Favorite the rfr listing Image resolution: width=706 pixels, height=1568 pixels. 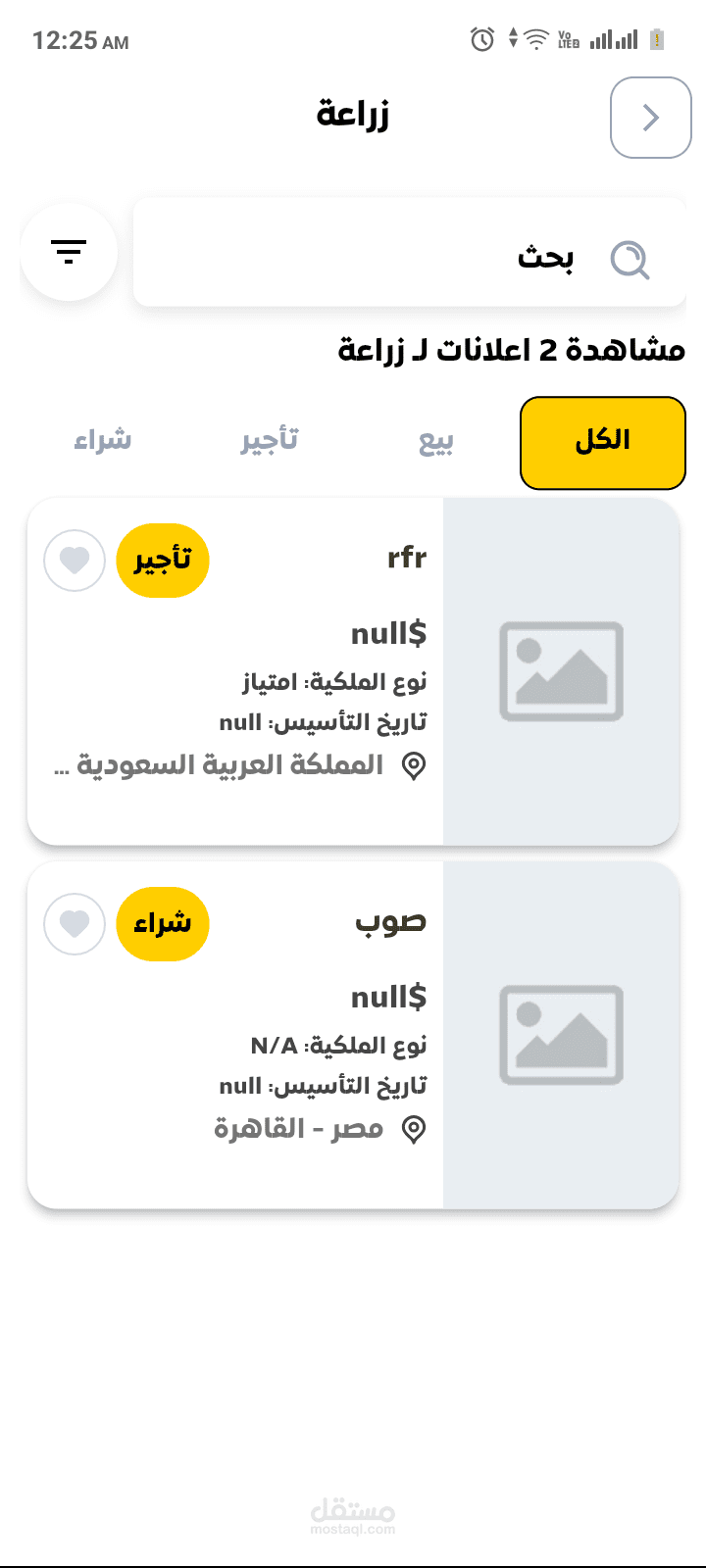(x=75, y=561)
